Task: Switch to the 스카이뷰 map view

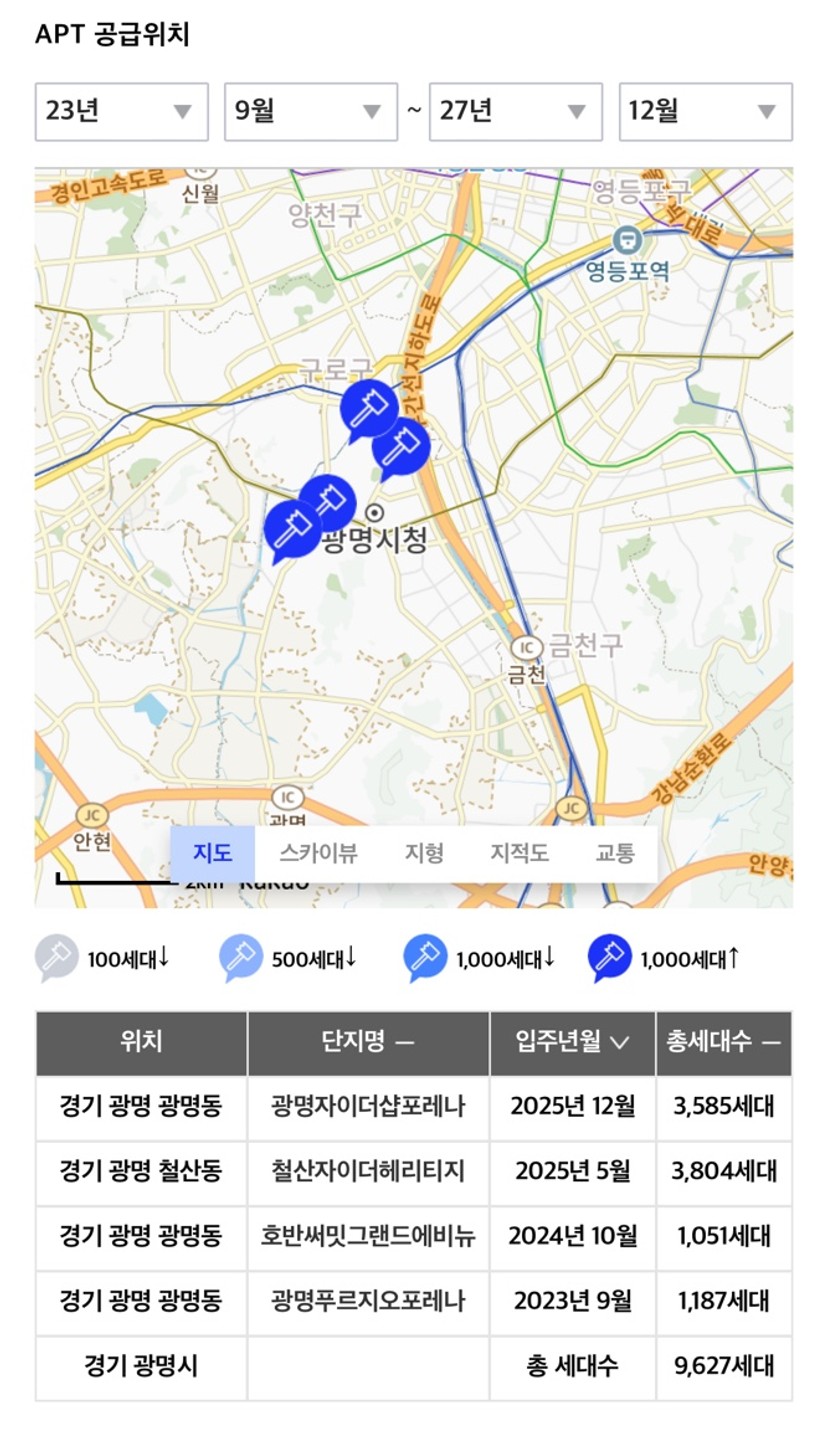Action: pyautogui.click(x=318, y=853)
